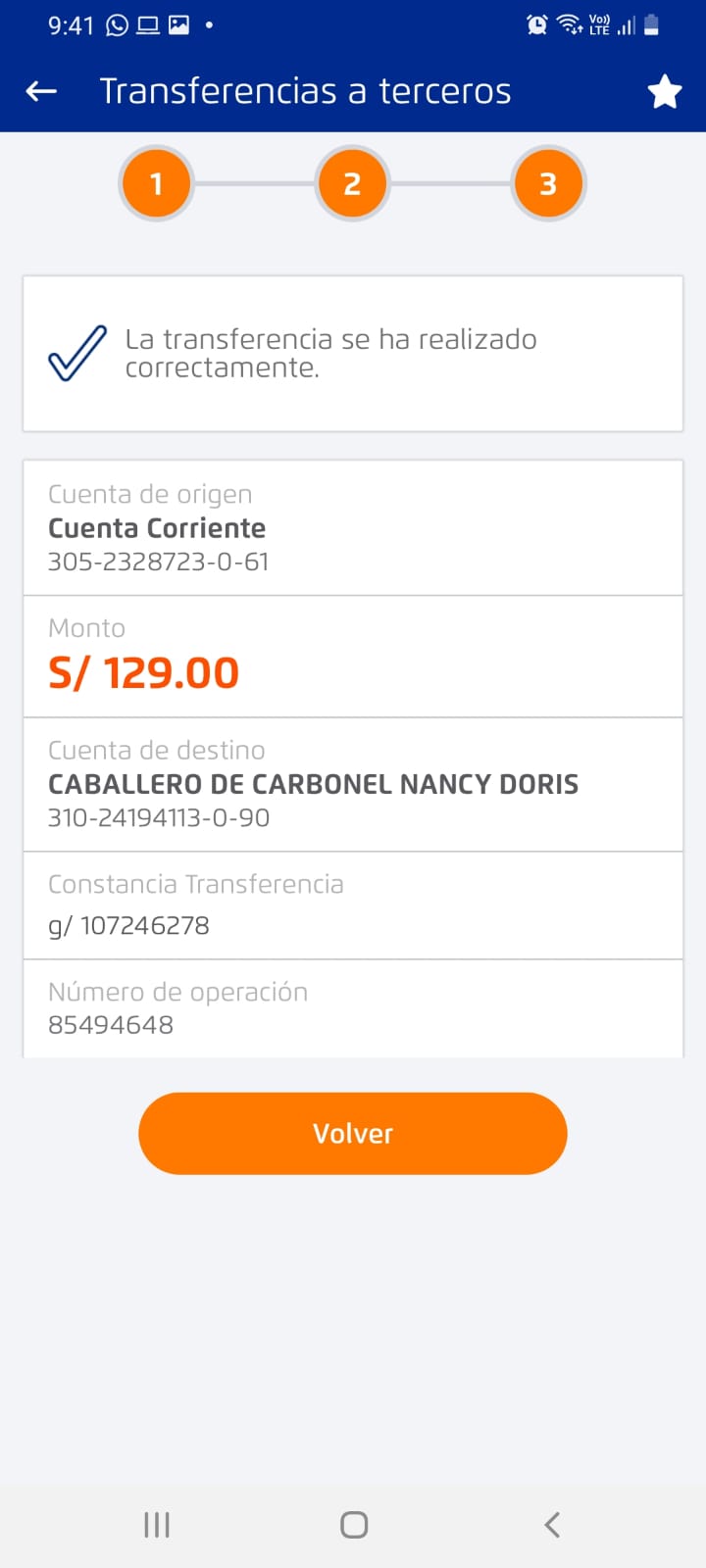This screenshot has width=706, height=1568.
Task: Tap the Volver button
Action: point(353,1133)
